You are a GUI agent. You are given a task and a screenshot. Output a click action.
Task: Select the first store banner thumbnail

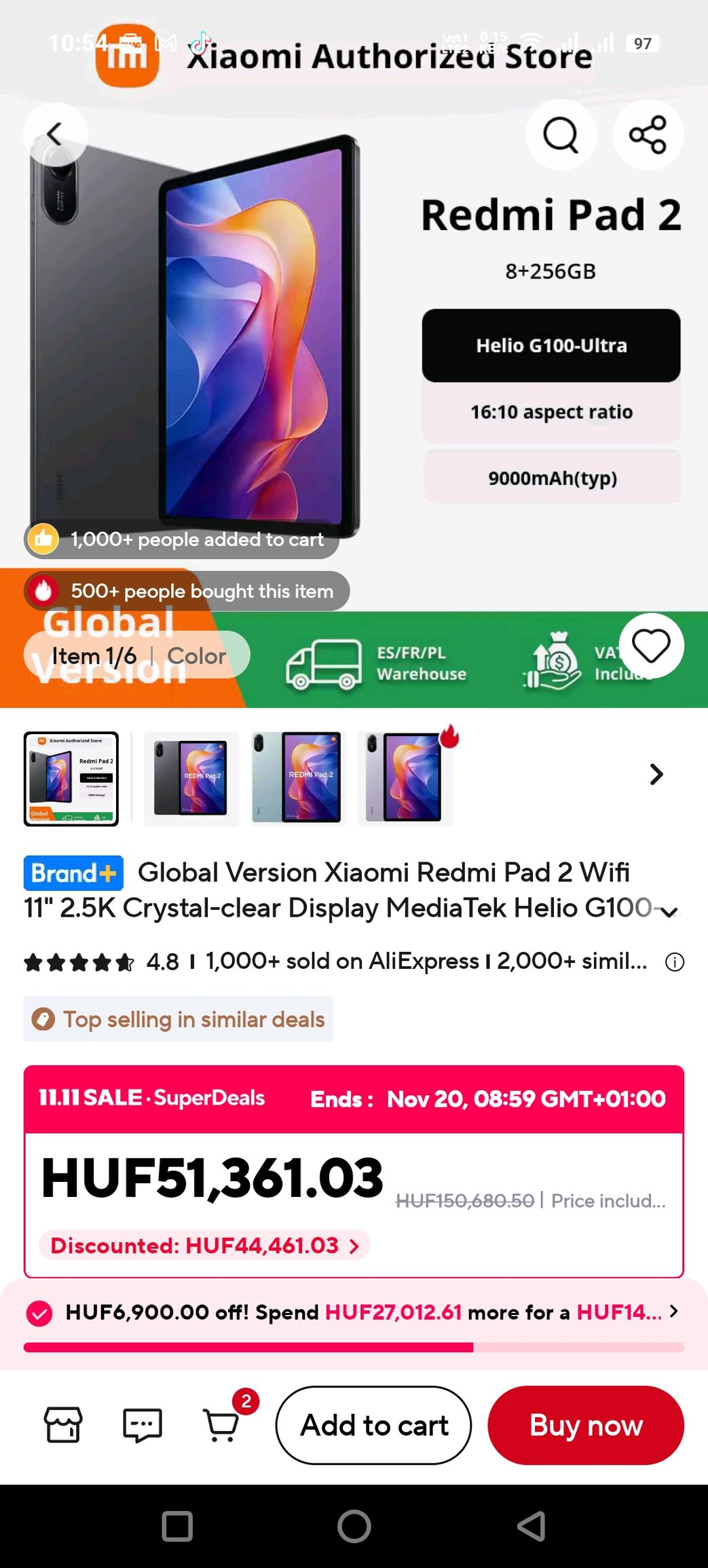pyautogui.click(x=71, y=778)
